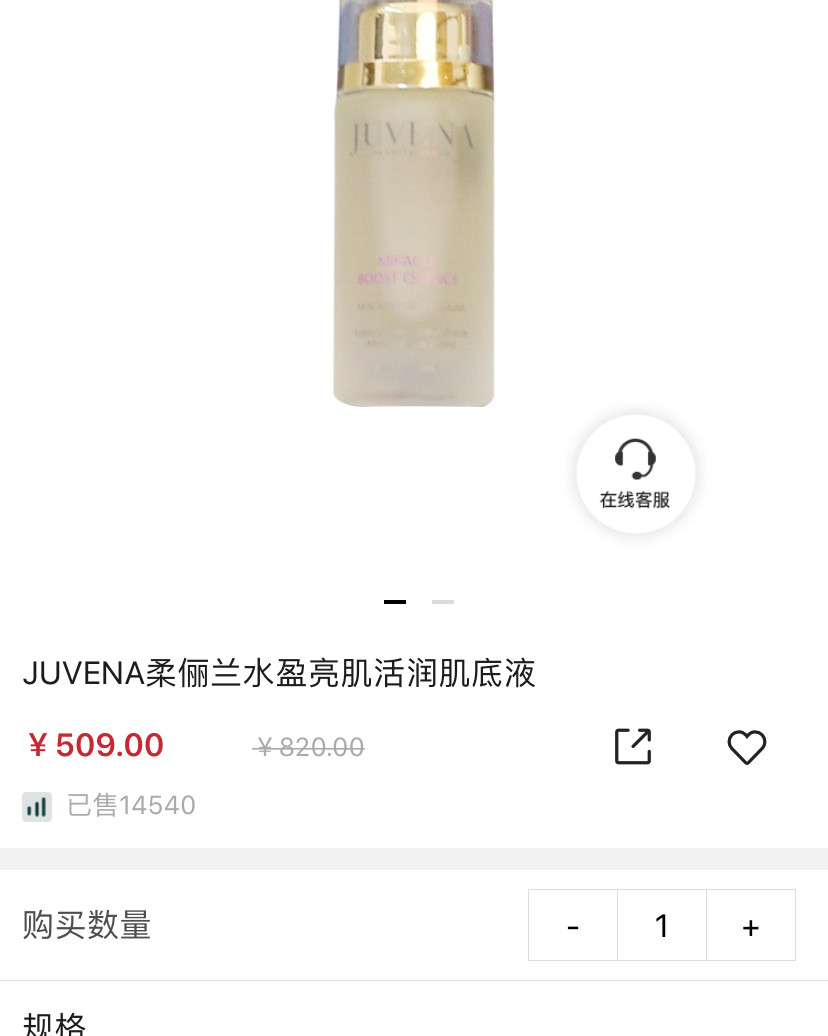This screenshot has height=1036, width=828.
Task: Share this JUVENA product
Action: point(633,747)
